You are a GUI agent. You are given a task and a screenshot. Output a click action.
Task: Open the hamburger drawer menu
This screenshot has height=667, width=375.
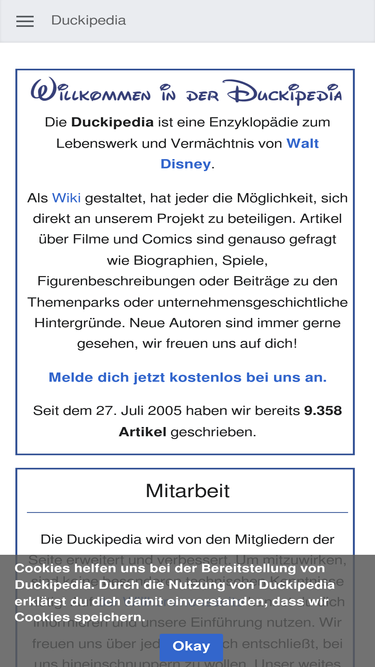(25, 21)
